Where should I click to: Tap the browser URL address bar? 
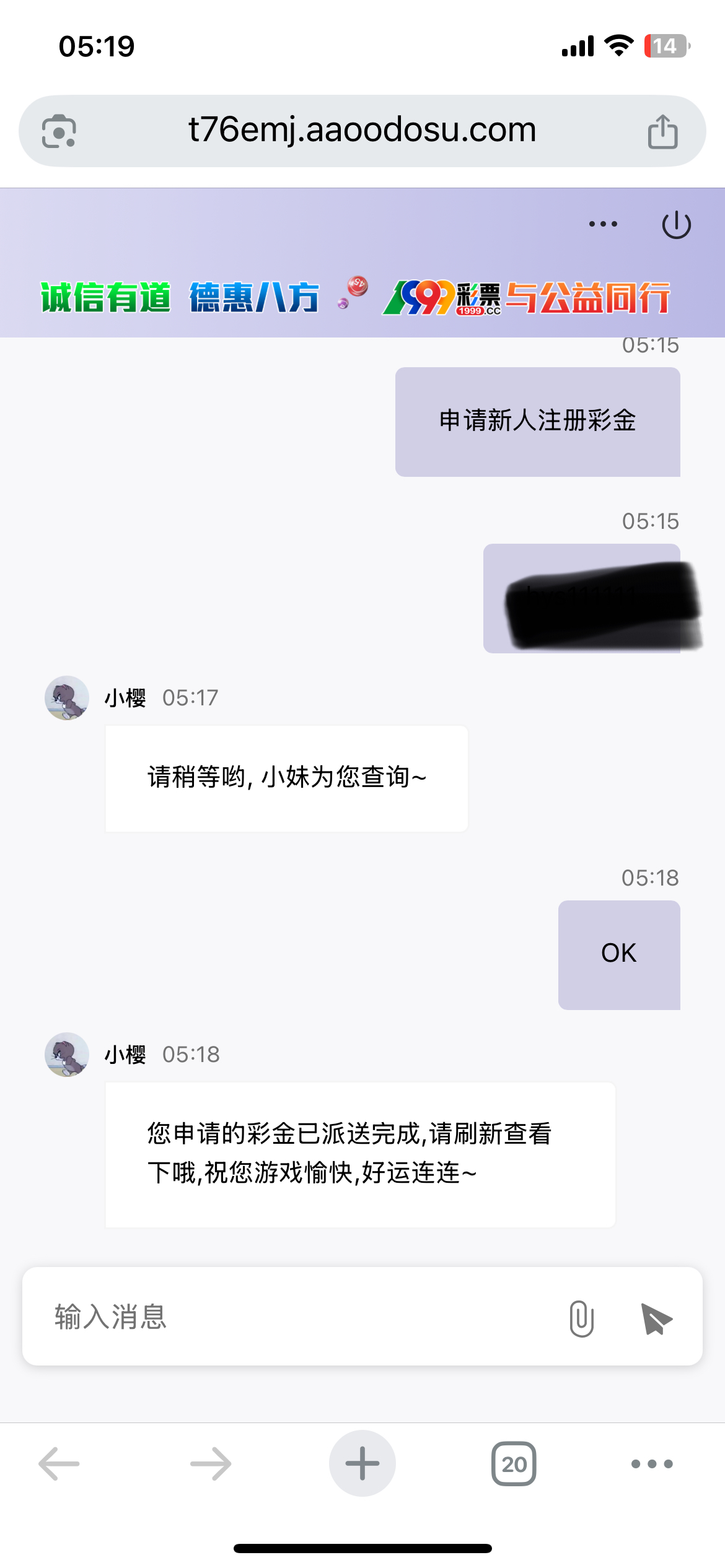362,131
